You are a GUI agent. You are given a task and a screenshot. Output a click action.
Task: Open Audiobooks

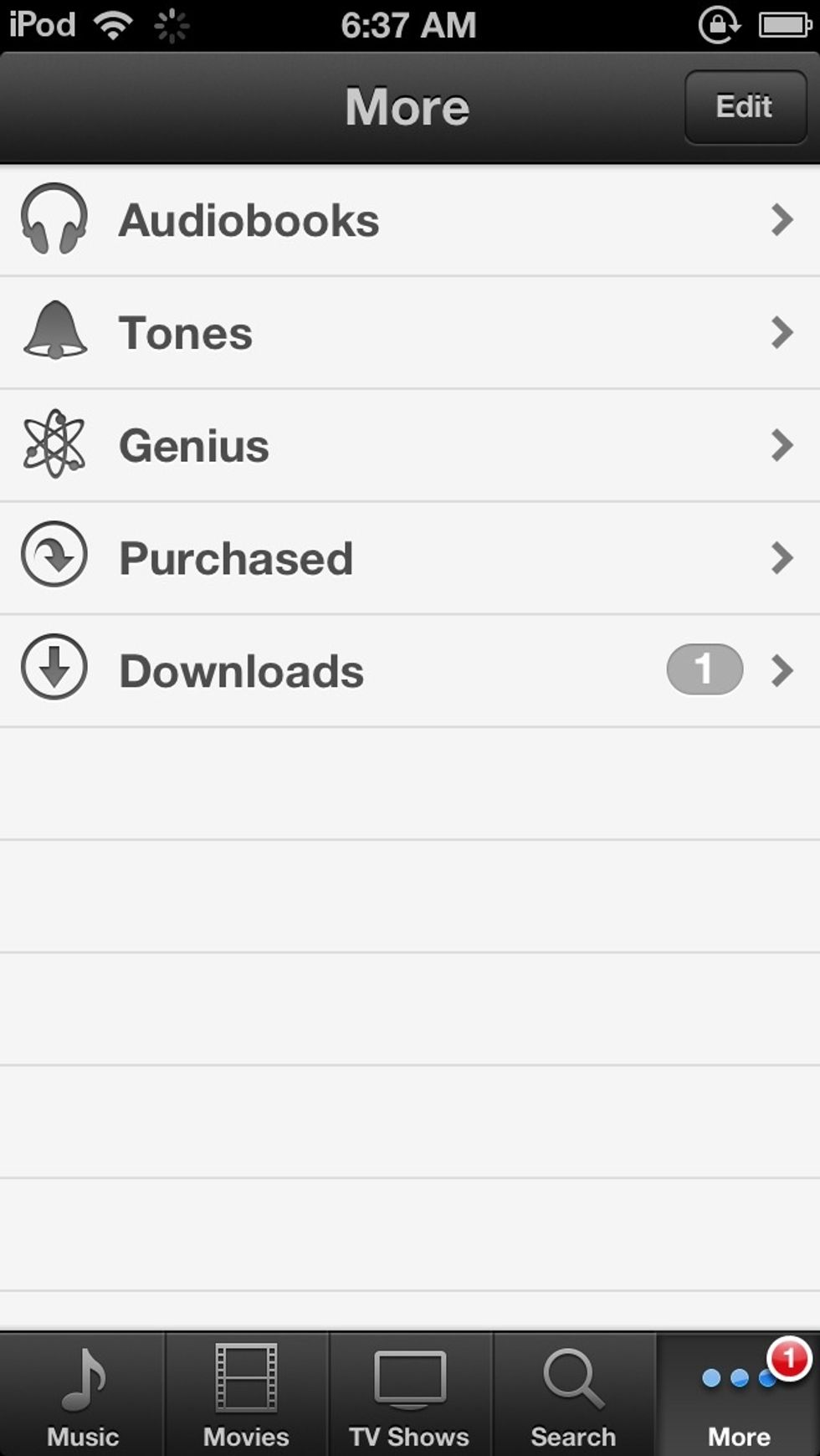pos(410,220)
